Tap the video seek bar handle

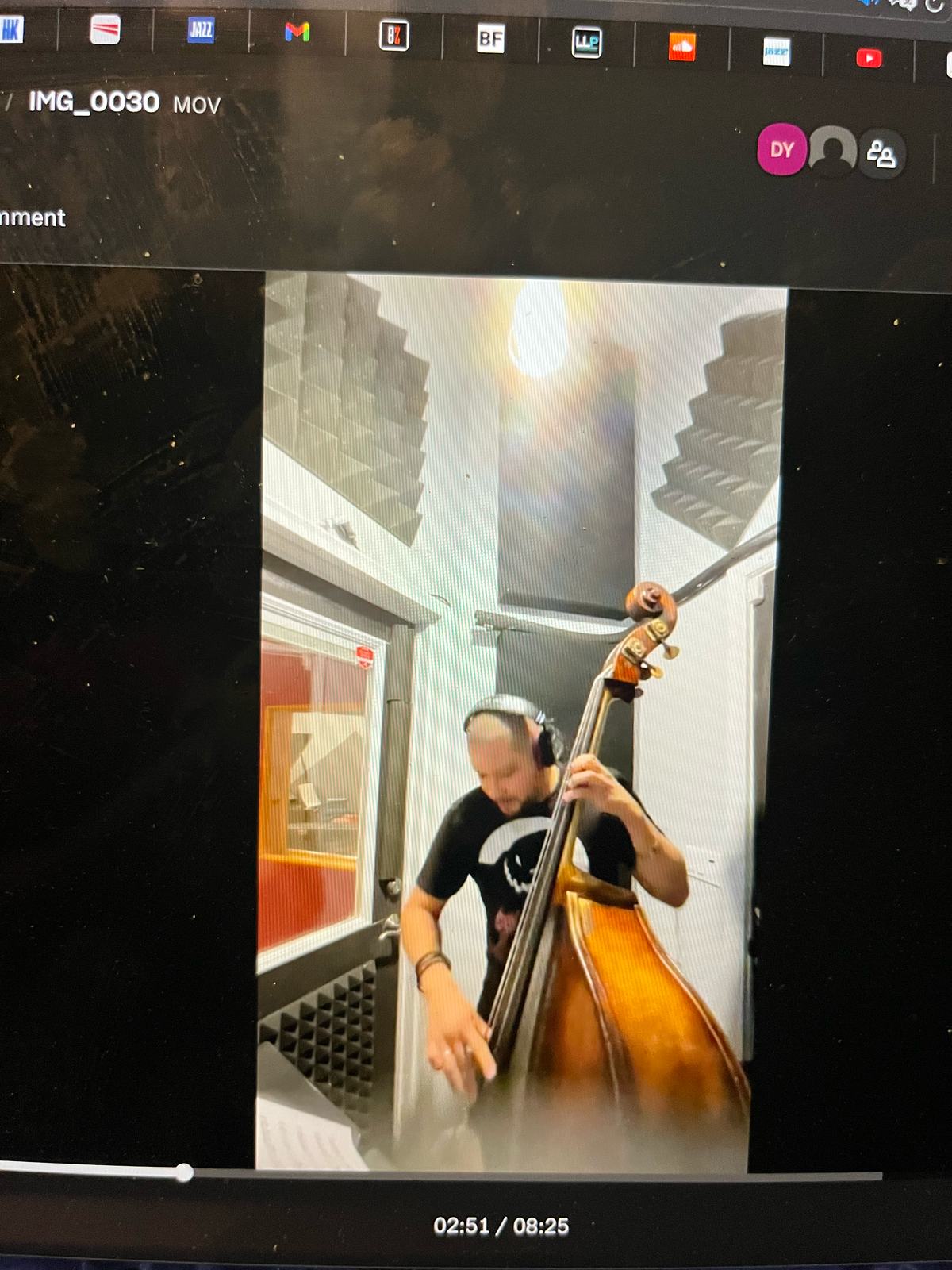coord(184,1172)
